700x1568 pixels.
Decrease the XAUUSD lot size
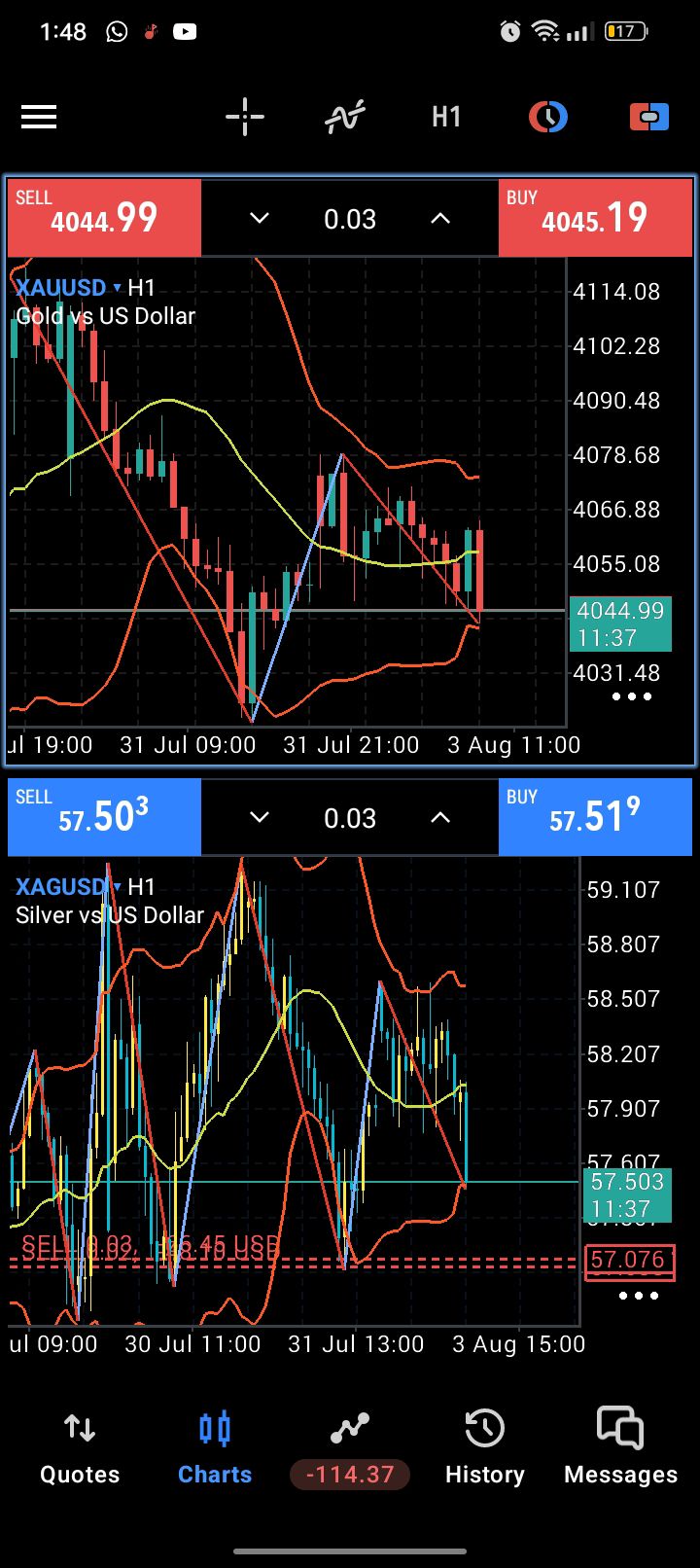coord(260,219)
